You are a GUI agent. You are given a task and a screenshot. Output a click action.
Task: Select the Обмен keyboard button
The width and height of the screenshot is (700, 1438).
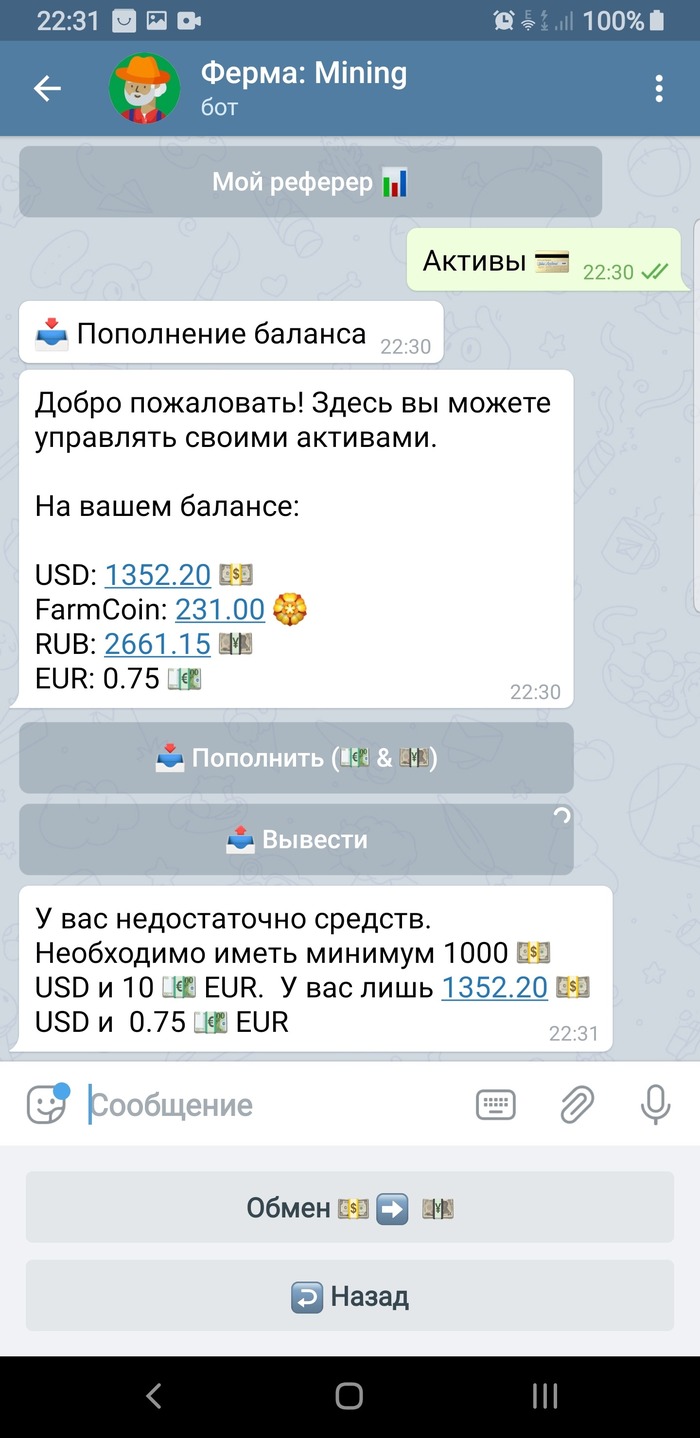coord(349,1208)
